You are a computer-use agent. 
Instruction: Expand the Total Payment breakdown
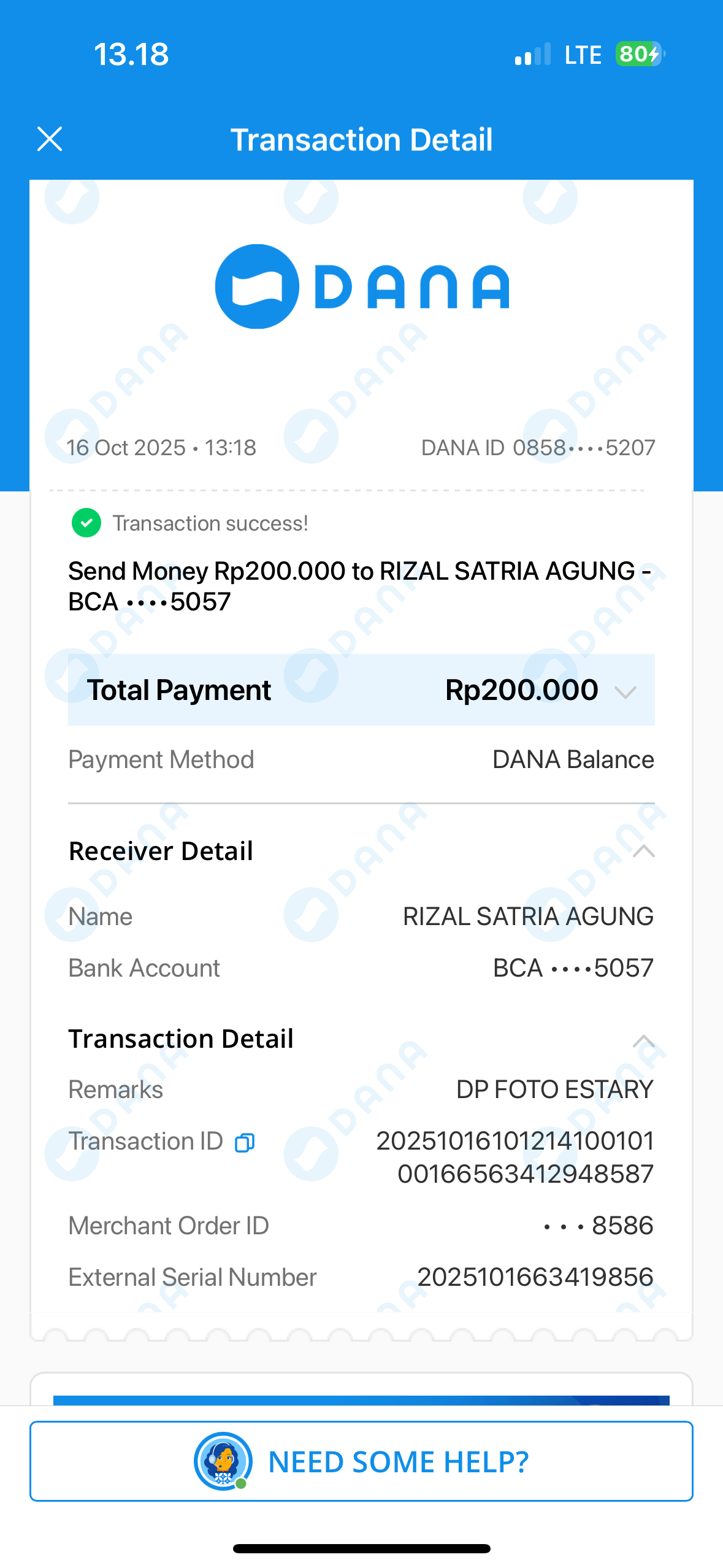point(625,693)
